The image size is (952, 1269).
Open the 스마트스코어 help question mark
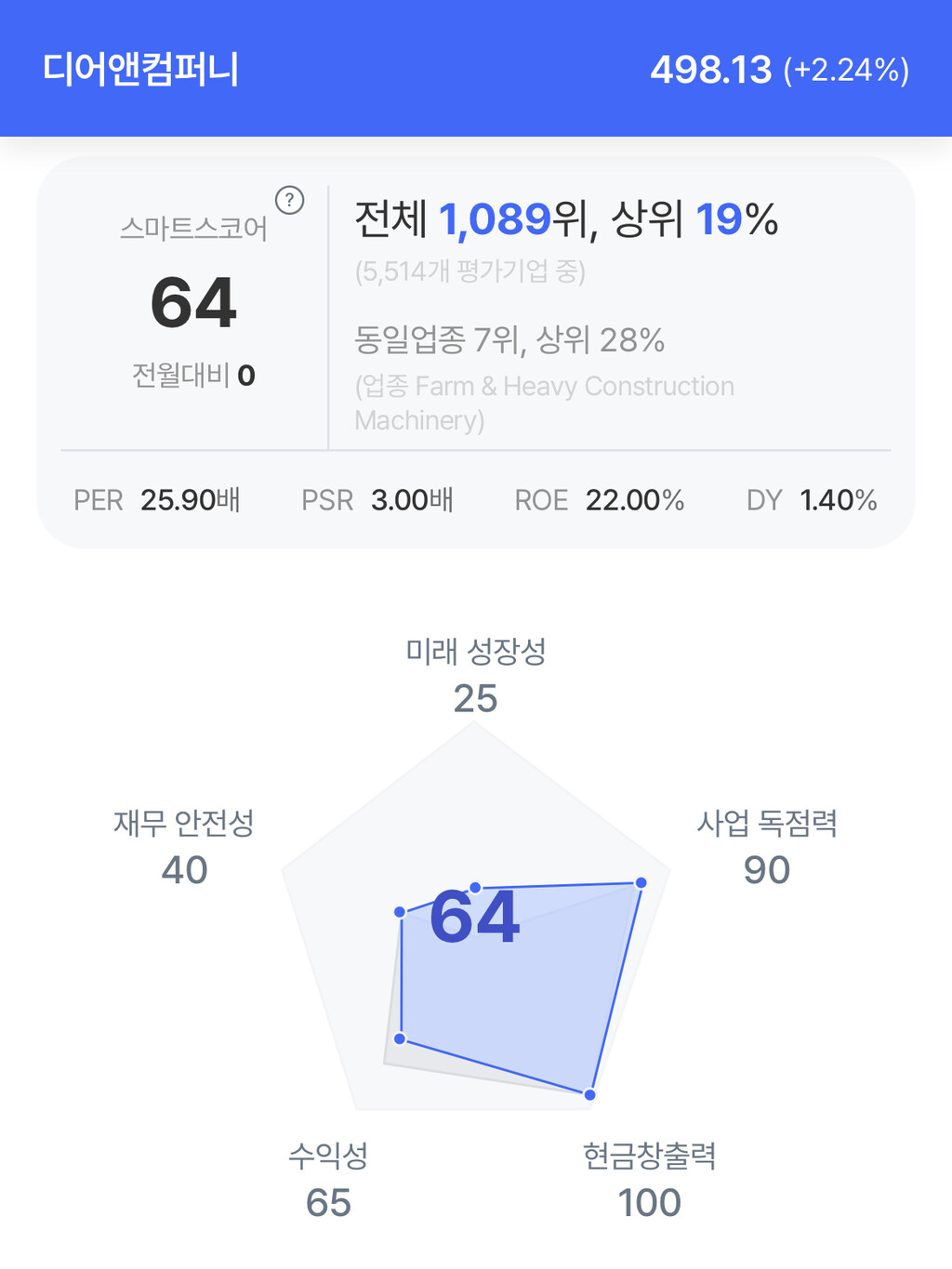point(290,200)
